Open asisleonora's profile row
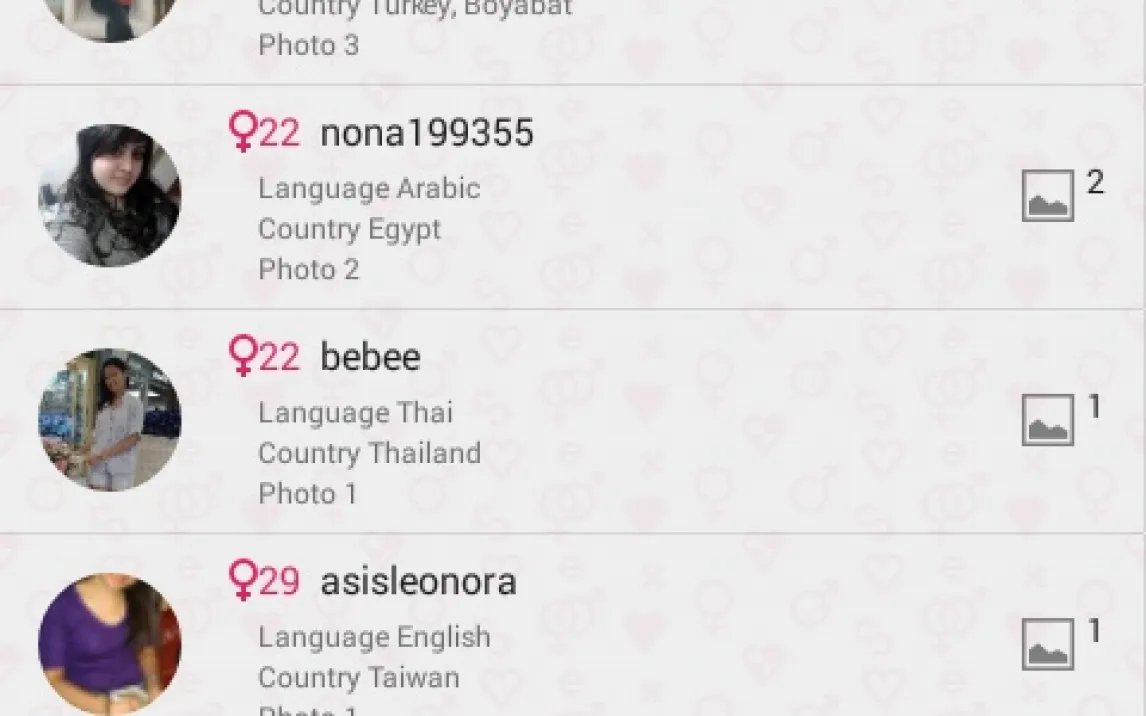This screenshot has height=716, width=1146. click(573, 625)
